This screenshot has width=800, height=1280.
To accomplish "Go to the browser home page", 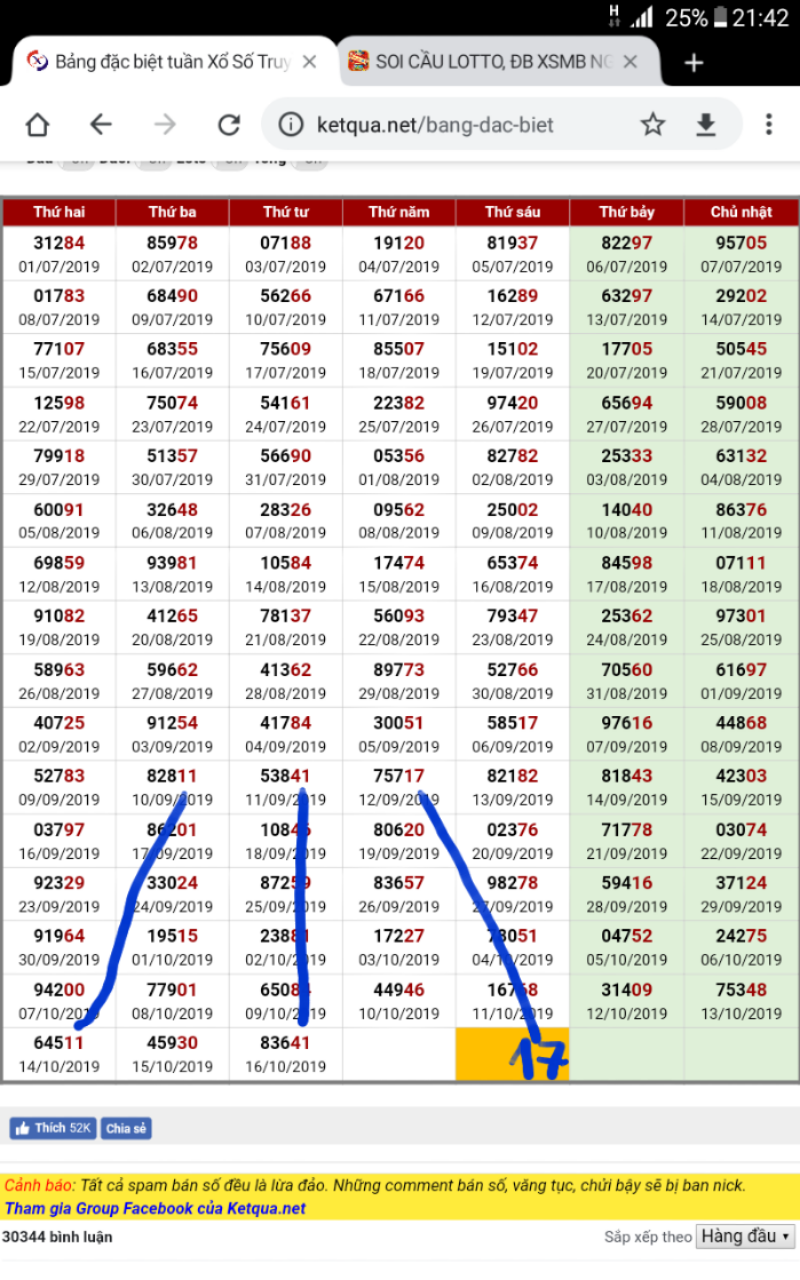I will tap(37, 125).
